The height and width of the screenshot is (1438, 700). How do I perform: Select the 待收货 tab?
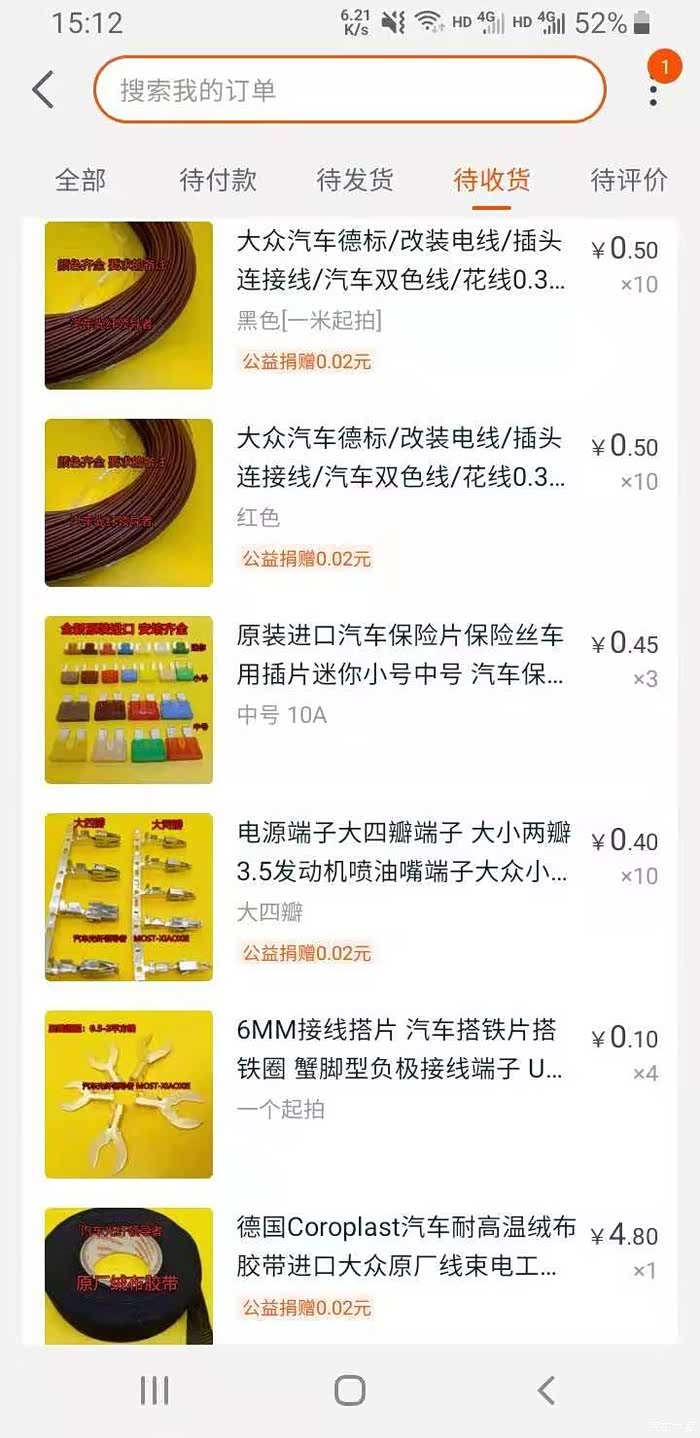[492, 180]
